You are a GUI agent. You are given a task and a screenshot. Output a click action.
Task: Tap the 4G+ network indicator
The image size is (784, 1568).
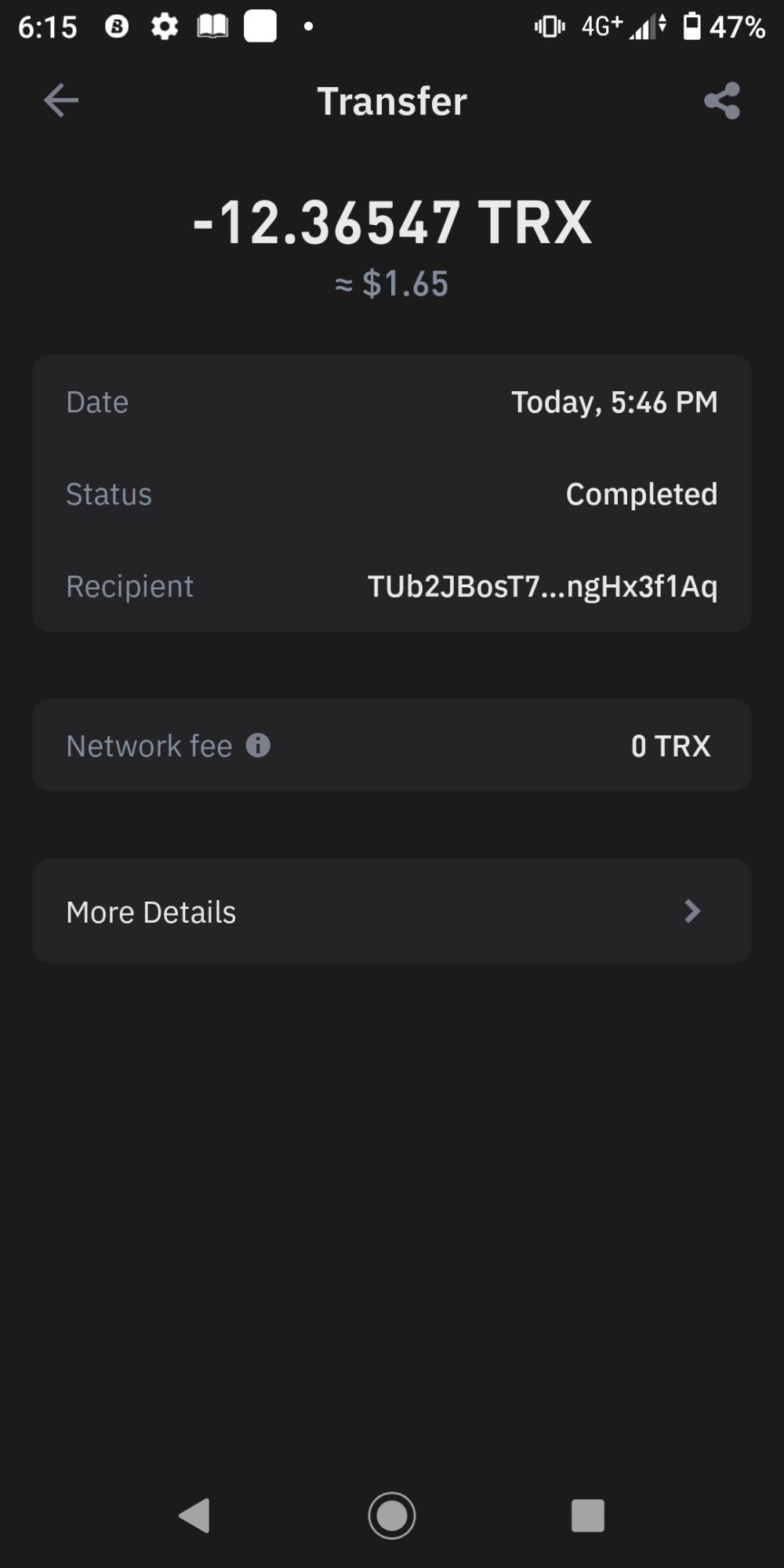tap(601, 26)
